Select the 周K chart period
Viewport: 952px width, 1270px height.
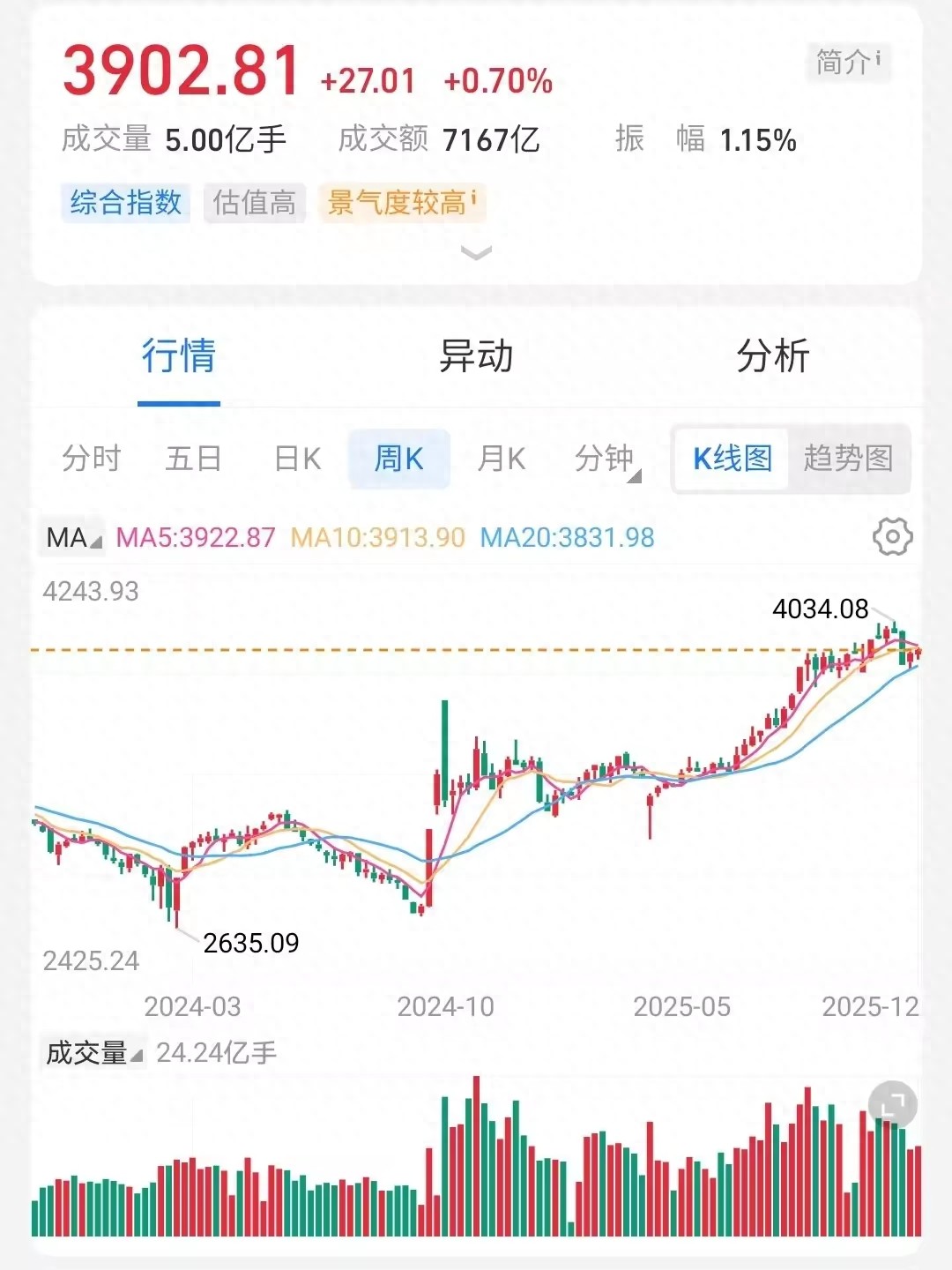pyautogui.click(x=399, y=459)
